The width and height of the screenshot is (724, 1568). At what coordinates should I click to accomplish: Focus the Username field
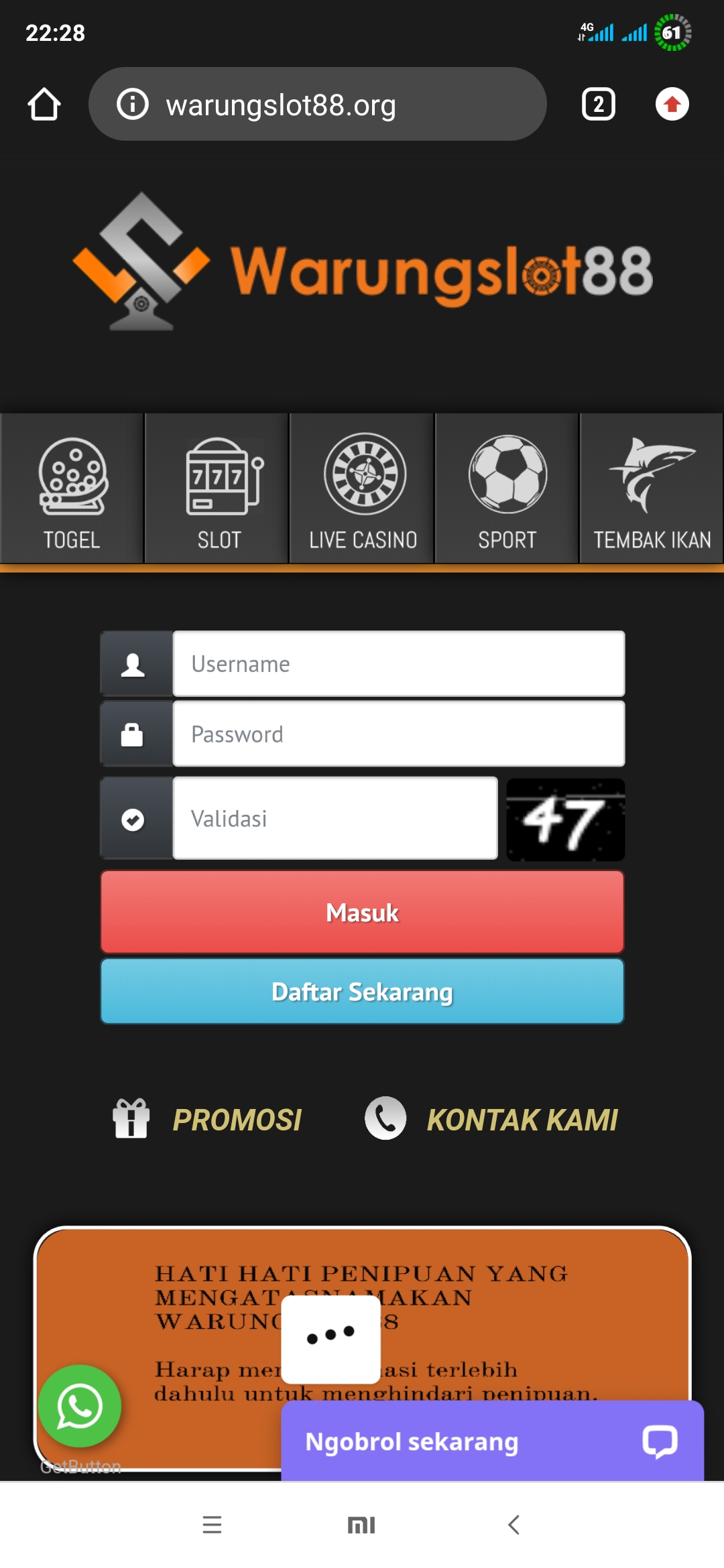tap(398, 664)
